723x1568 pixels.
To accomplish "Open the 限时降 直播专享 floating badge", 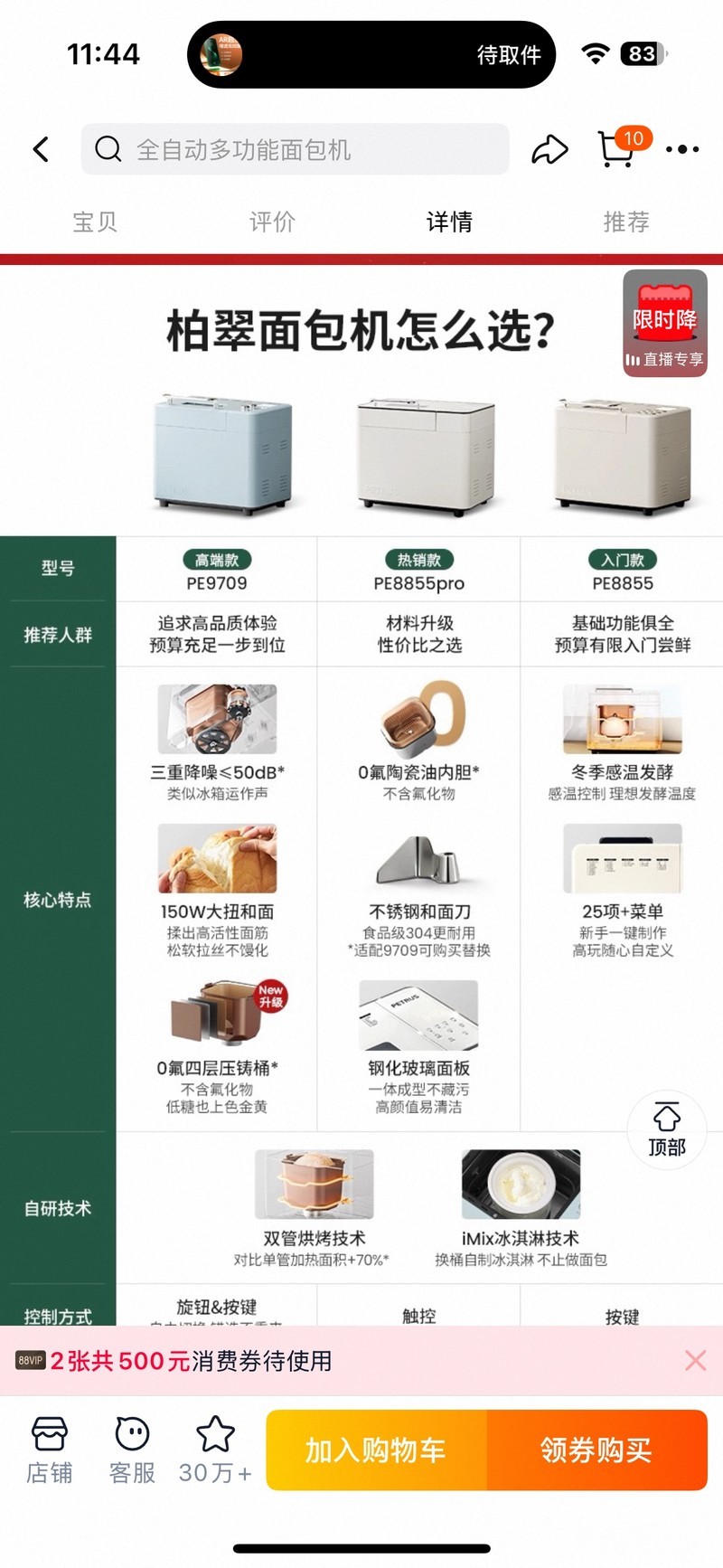I will click(x=665, y=323).
